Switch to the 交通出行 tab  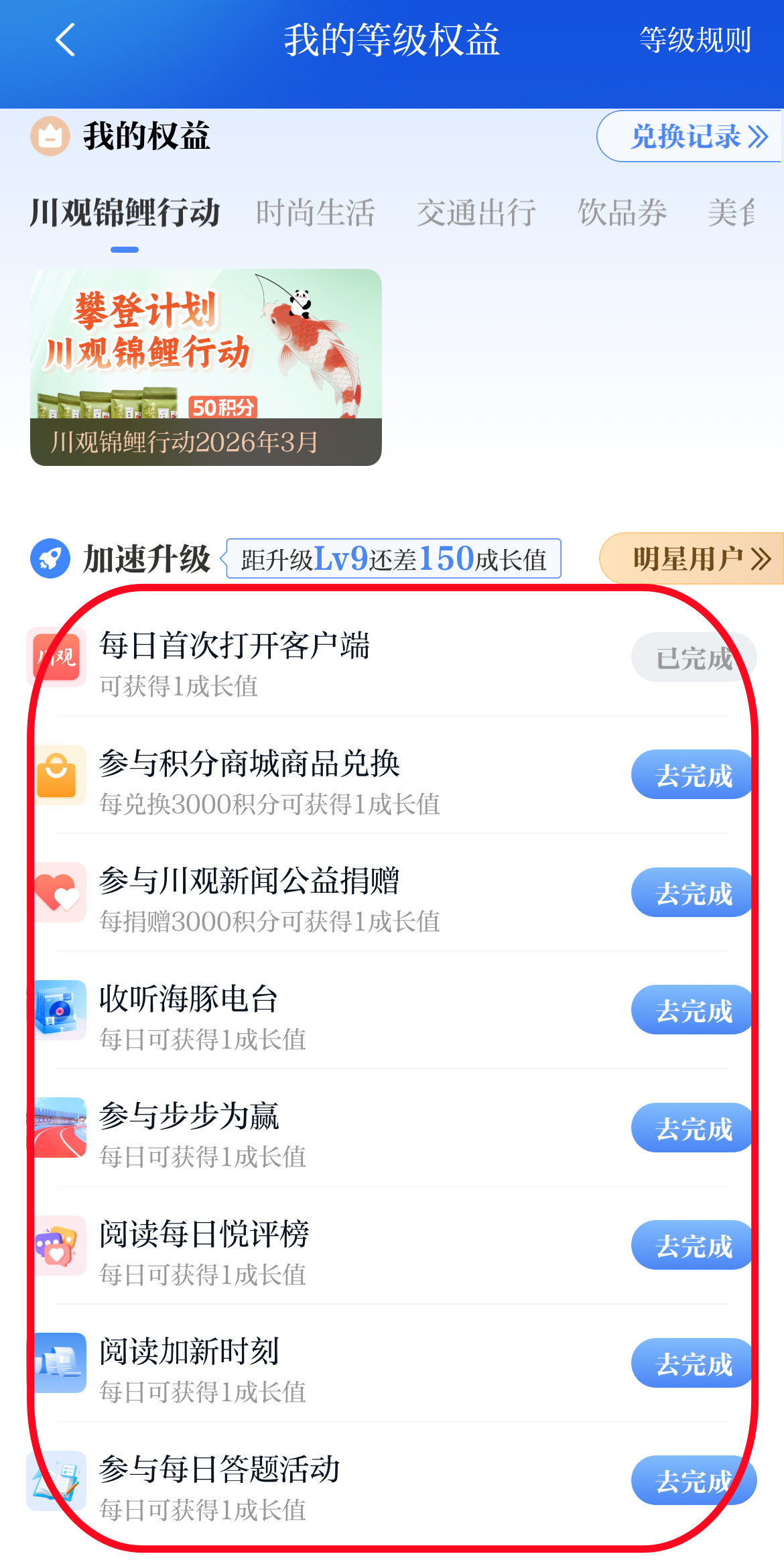tap(476, 213)
